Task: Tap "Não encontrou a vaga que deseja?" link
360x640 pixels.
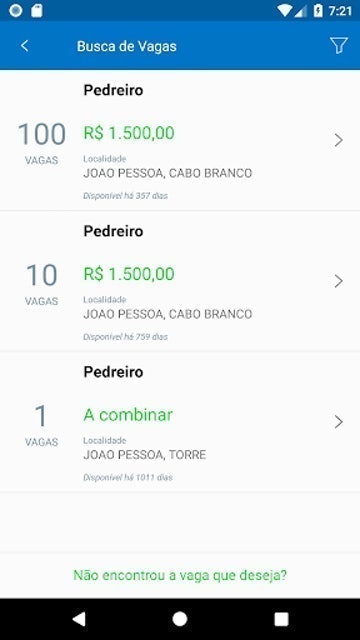Action: (x=180, y=576)
